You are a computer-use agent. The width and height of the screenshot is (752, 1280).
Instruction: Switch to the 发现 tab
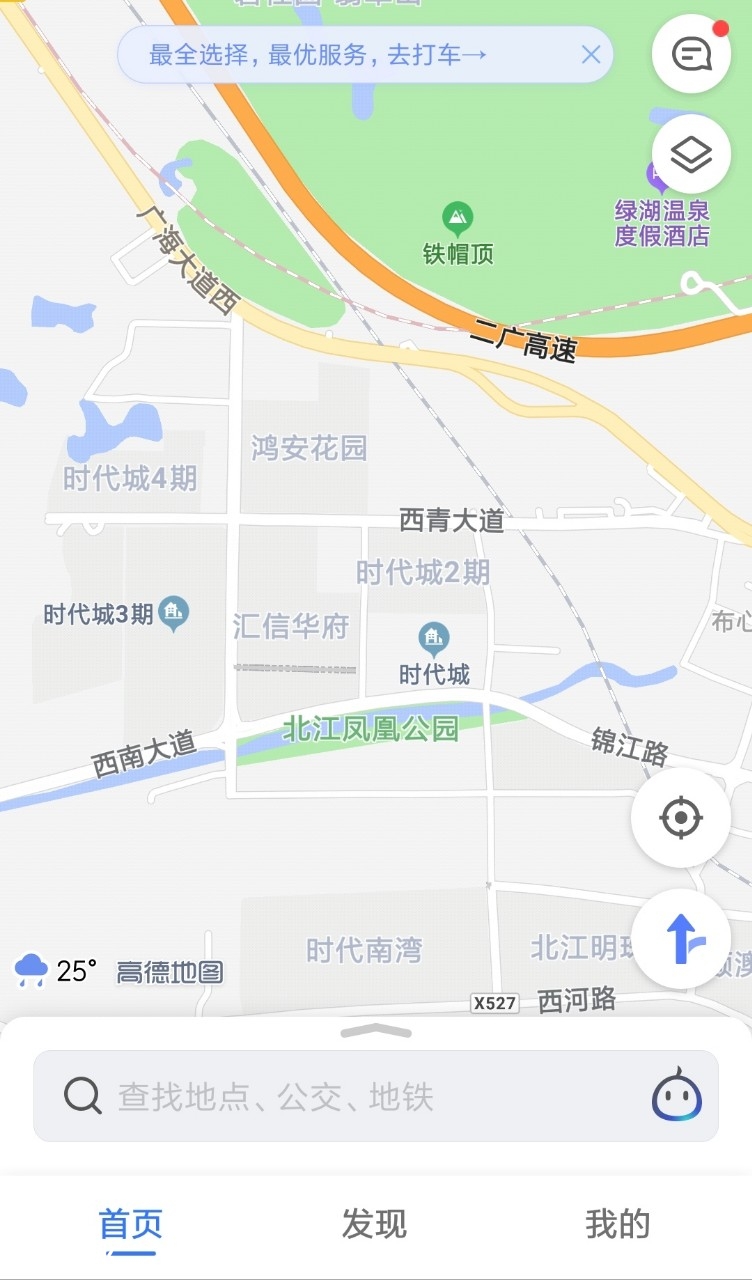pos(375,1224)
